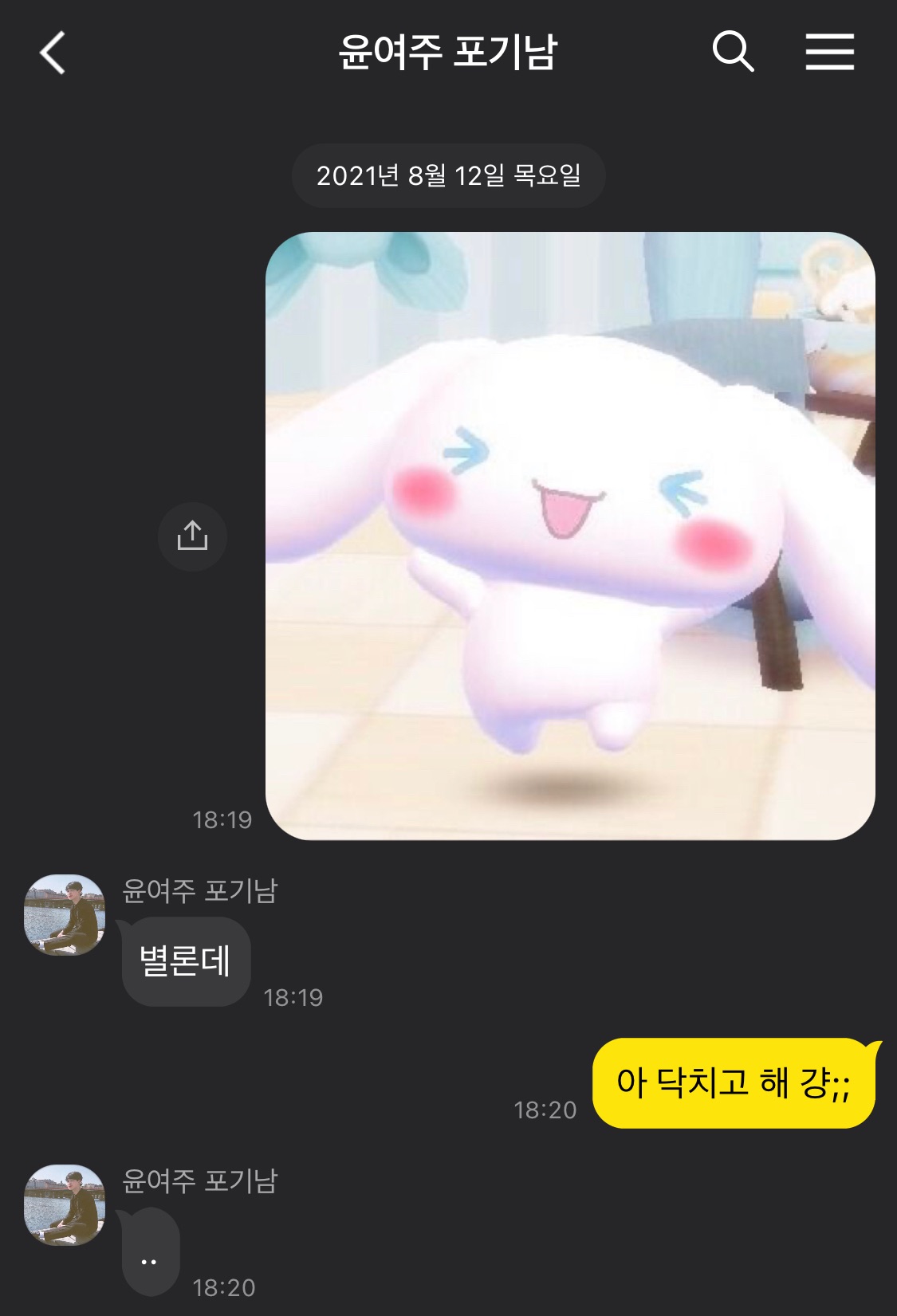
Task: Open profile photo next to 별론데 message
Action: coord(65,915)
